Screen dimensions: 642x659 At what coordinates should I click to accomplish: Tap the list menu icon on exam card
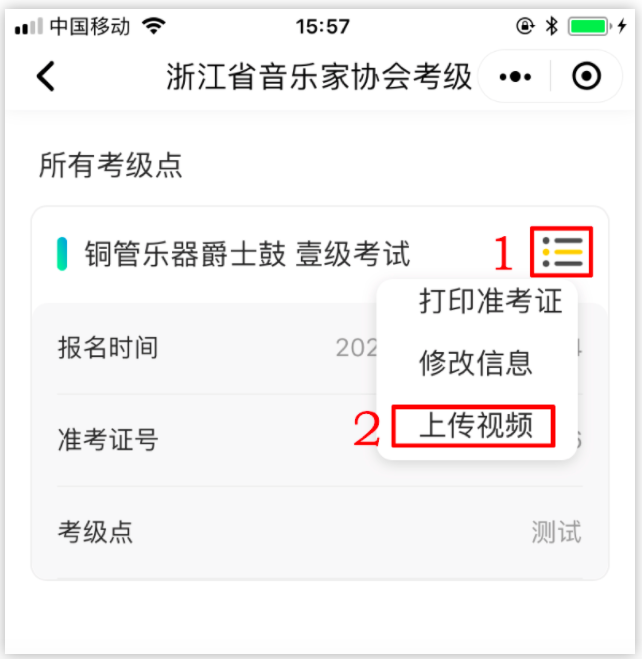point(562,254)
